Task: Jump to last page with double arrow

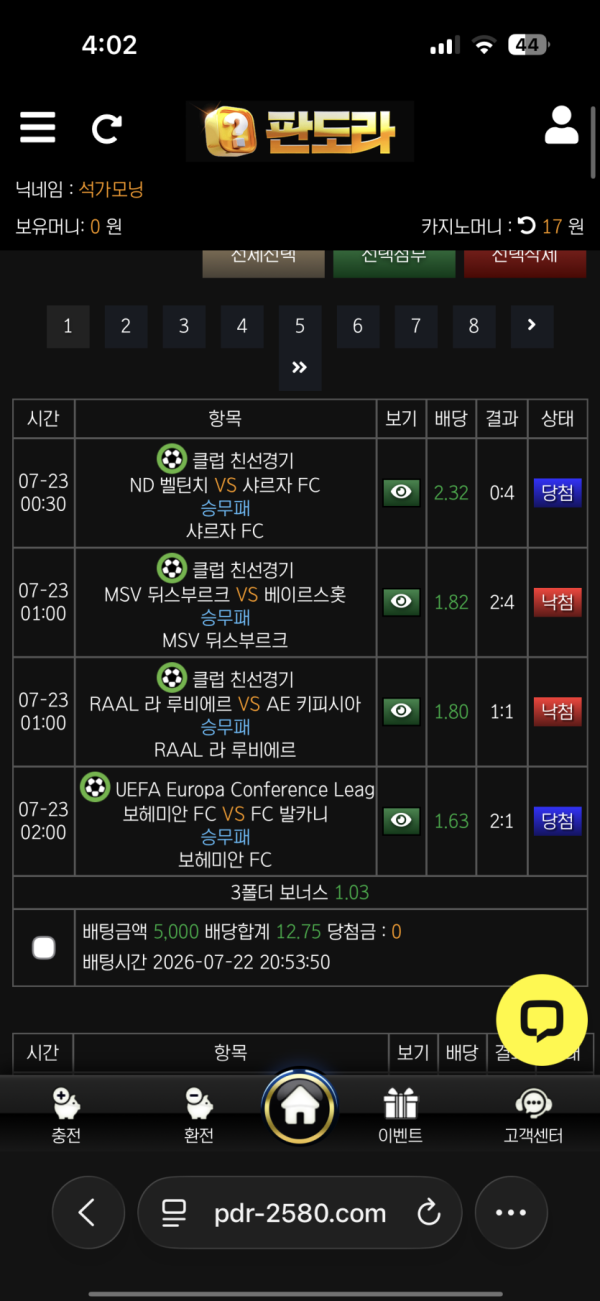Action: point(300,368)
